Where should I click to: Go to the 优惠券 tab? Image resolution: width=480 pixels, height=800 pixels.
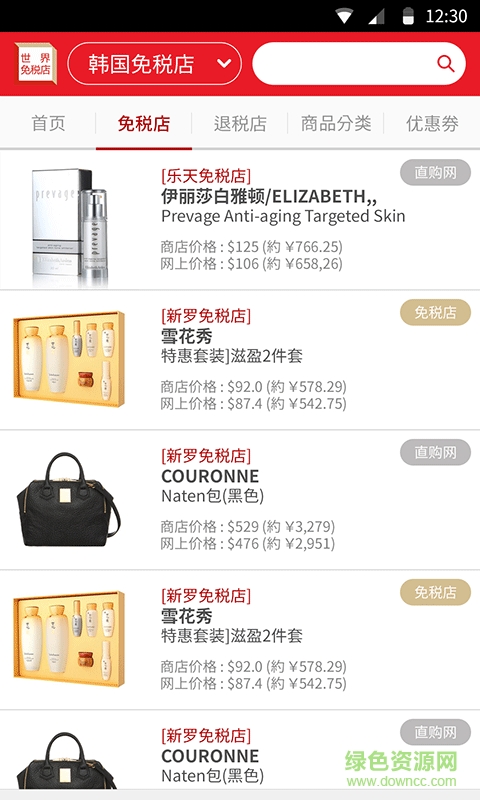coord(432,123)
